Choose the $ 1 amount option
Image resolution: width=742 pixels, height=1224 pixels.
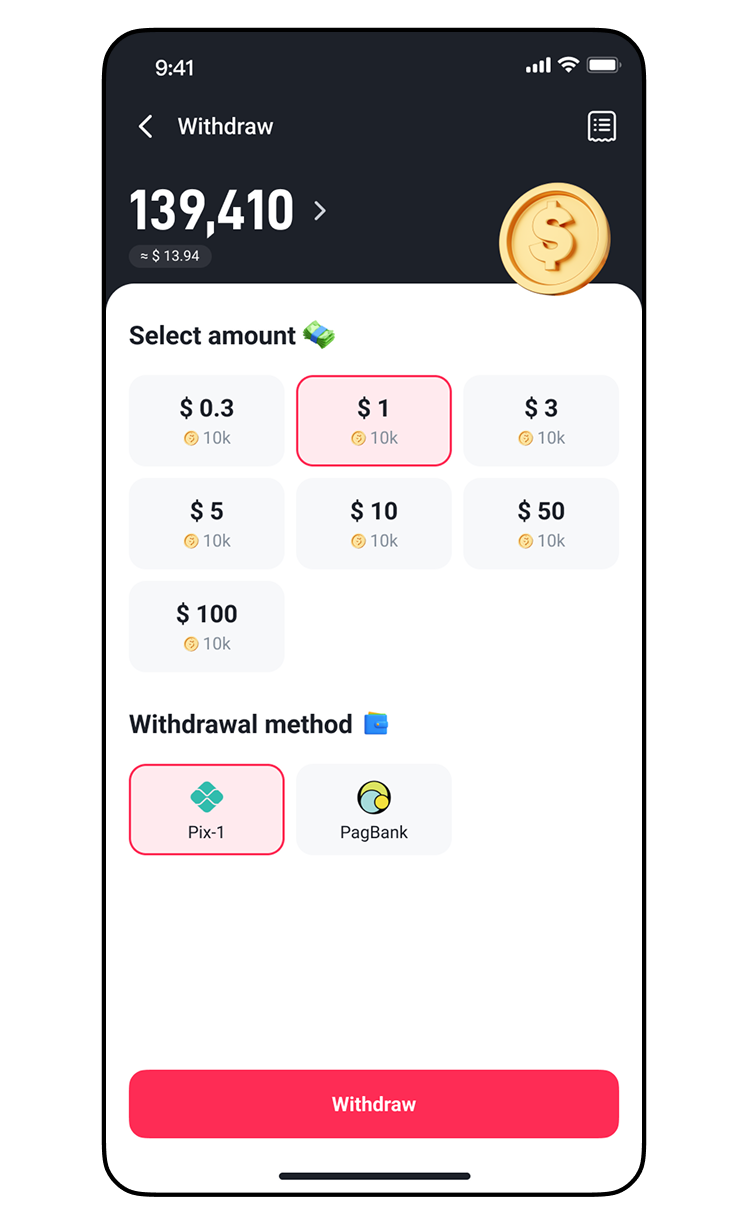tap(374, 420)
